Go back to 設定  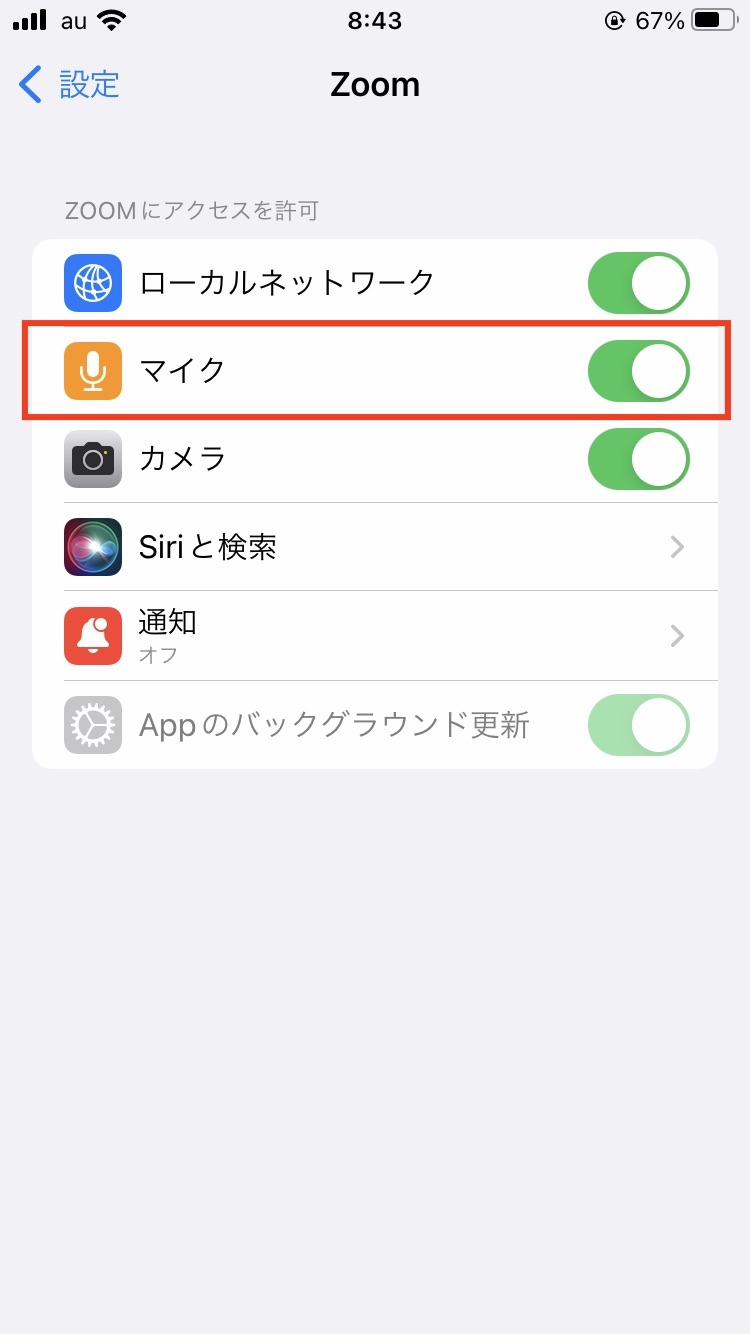[x=70, y=85]
